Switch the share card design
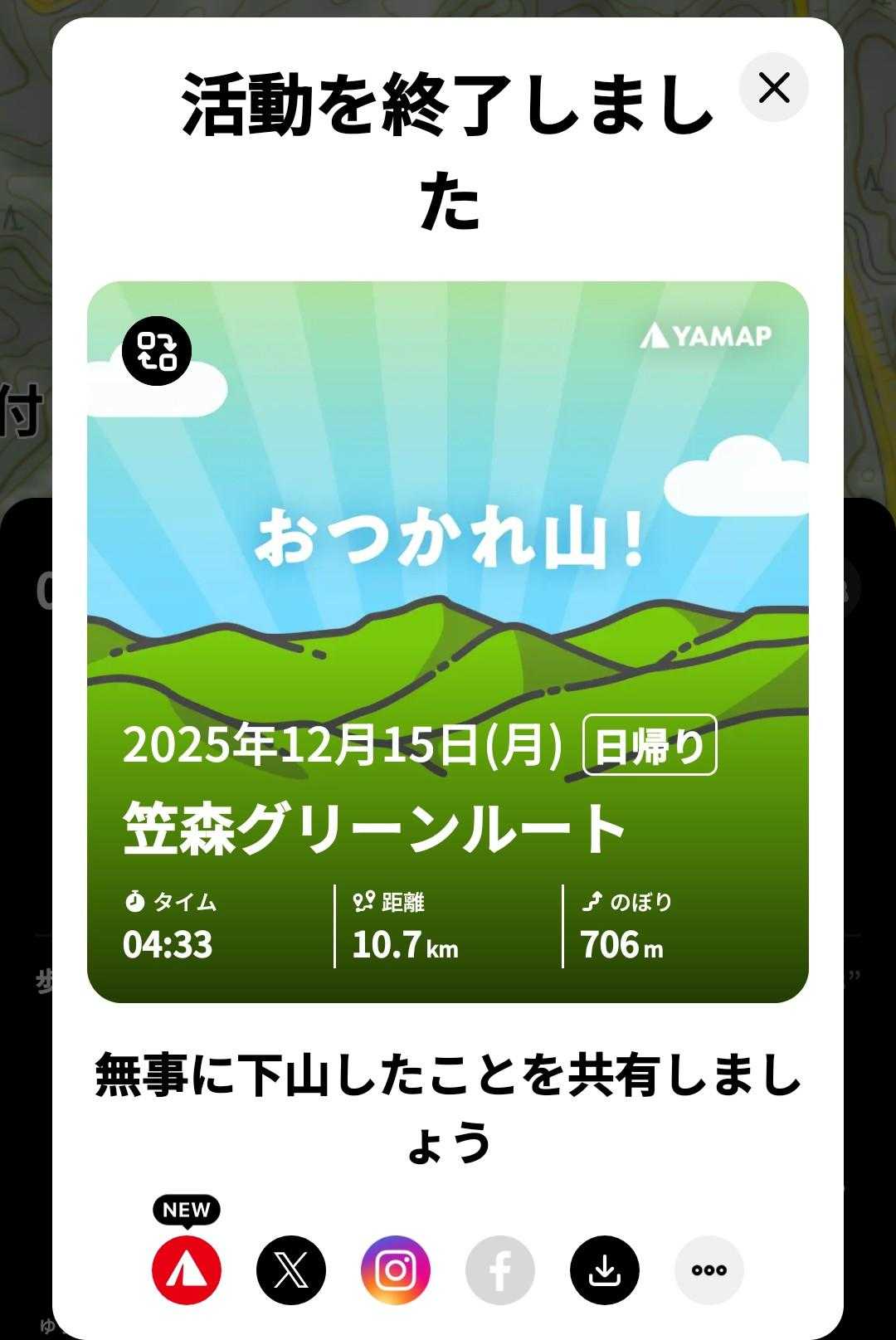 click(157, 351)
